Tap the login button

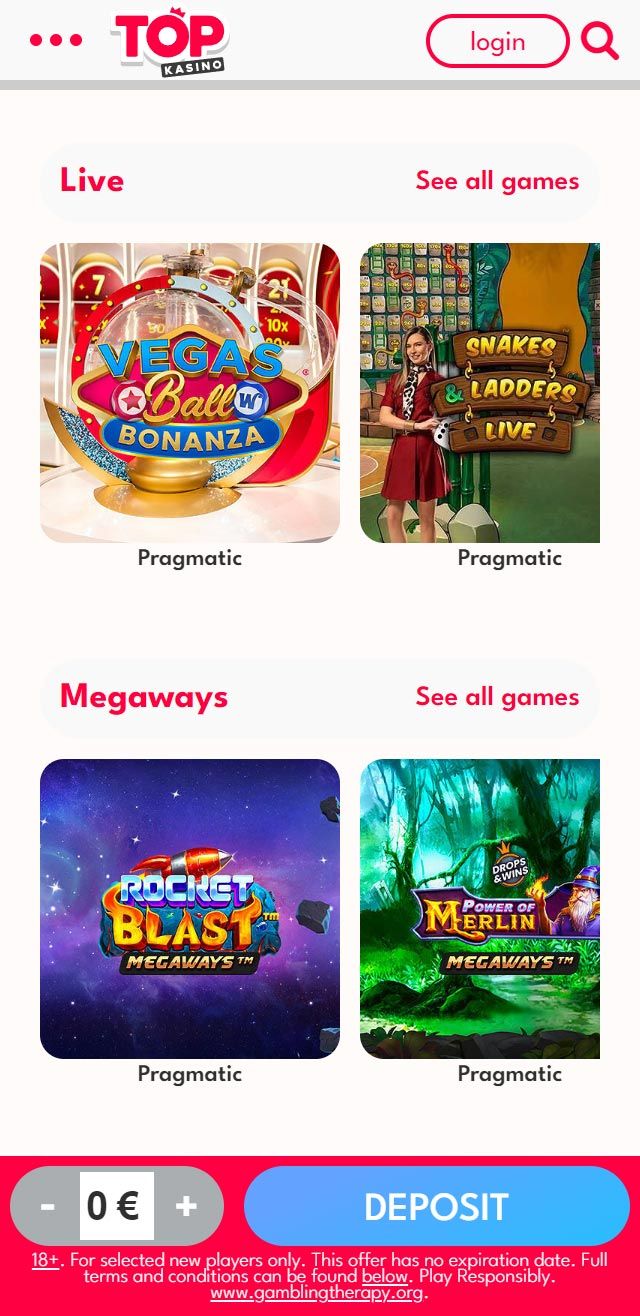[x=497, y=42]
